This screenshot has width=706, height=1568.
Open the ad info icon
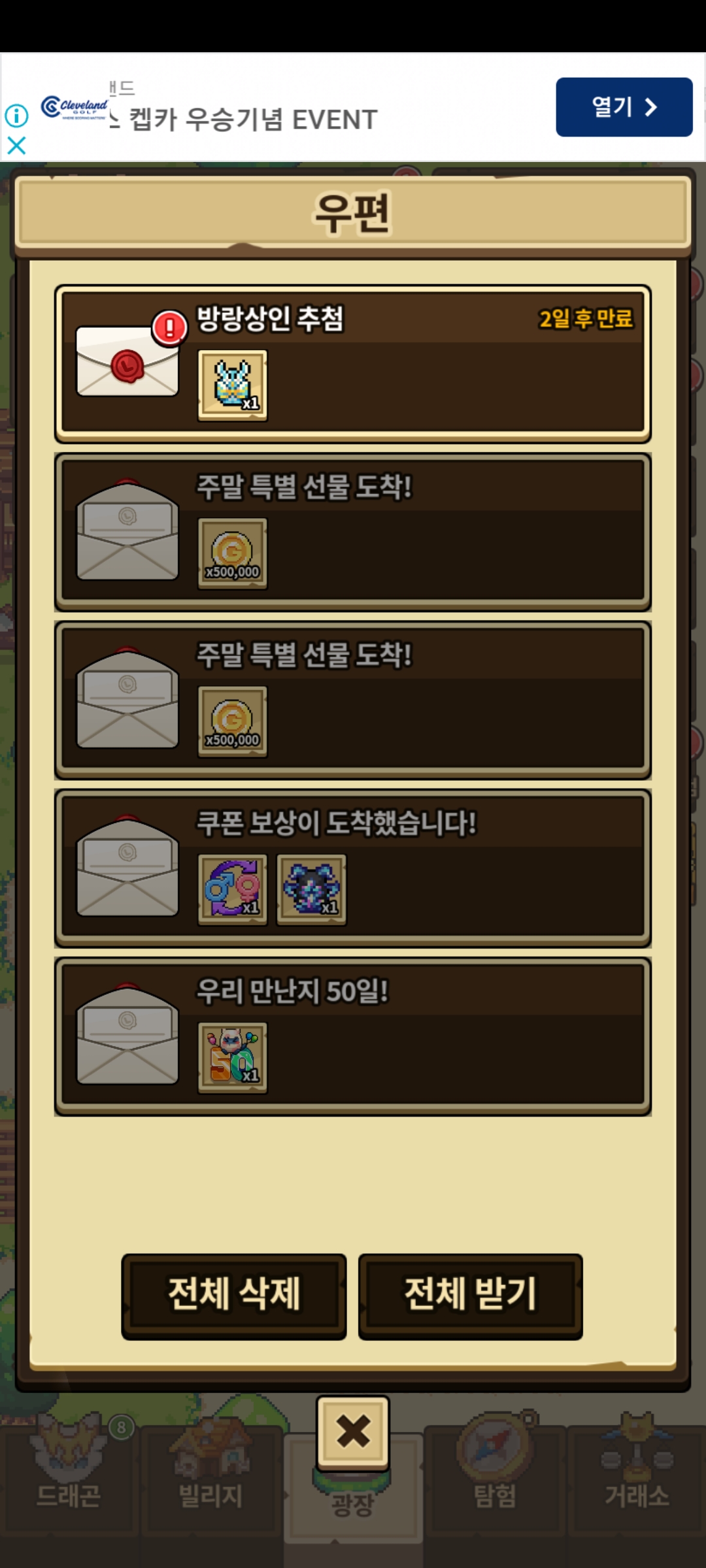pyautogui.click(x=16, y=116)
